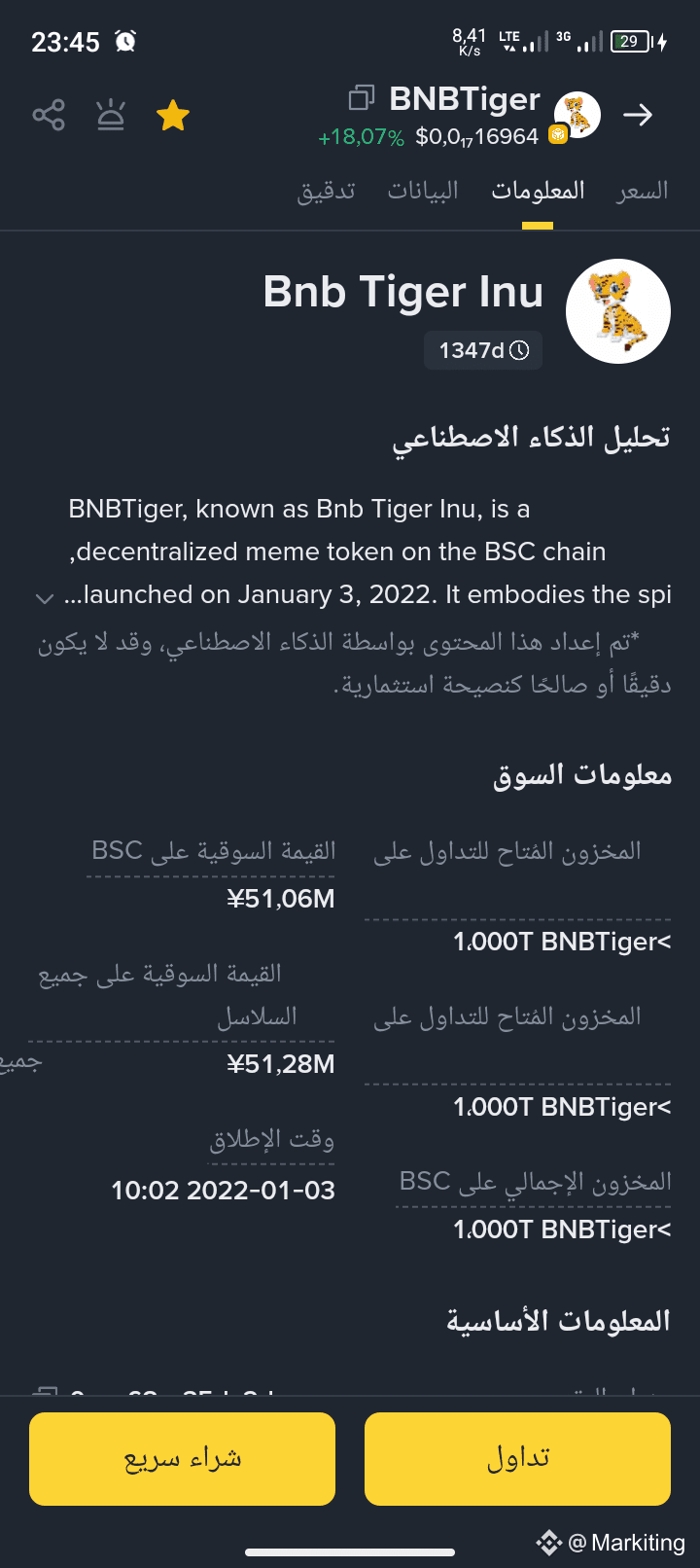Tap the تداول button
Image resolution: width=700 pixels, height=1568 pixels.
(x=516, y=1459)
